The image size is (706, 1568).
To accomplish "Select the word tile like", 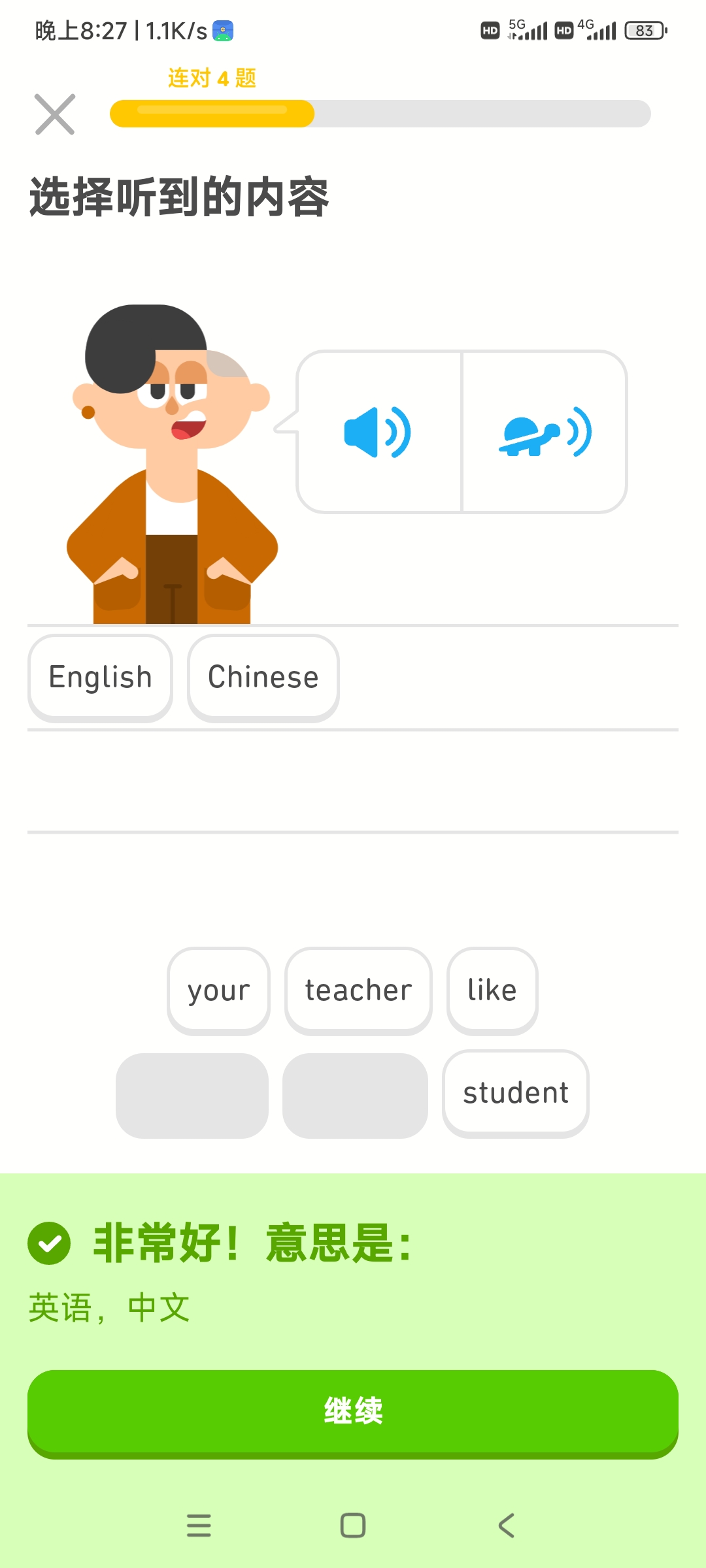I will 492,990.
